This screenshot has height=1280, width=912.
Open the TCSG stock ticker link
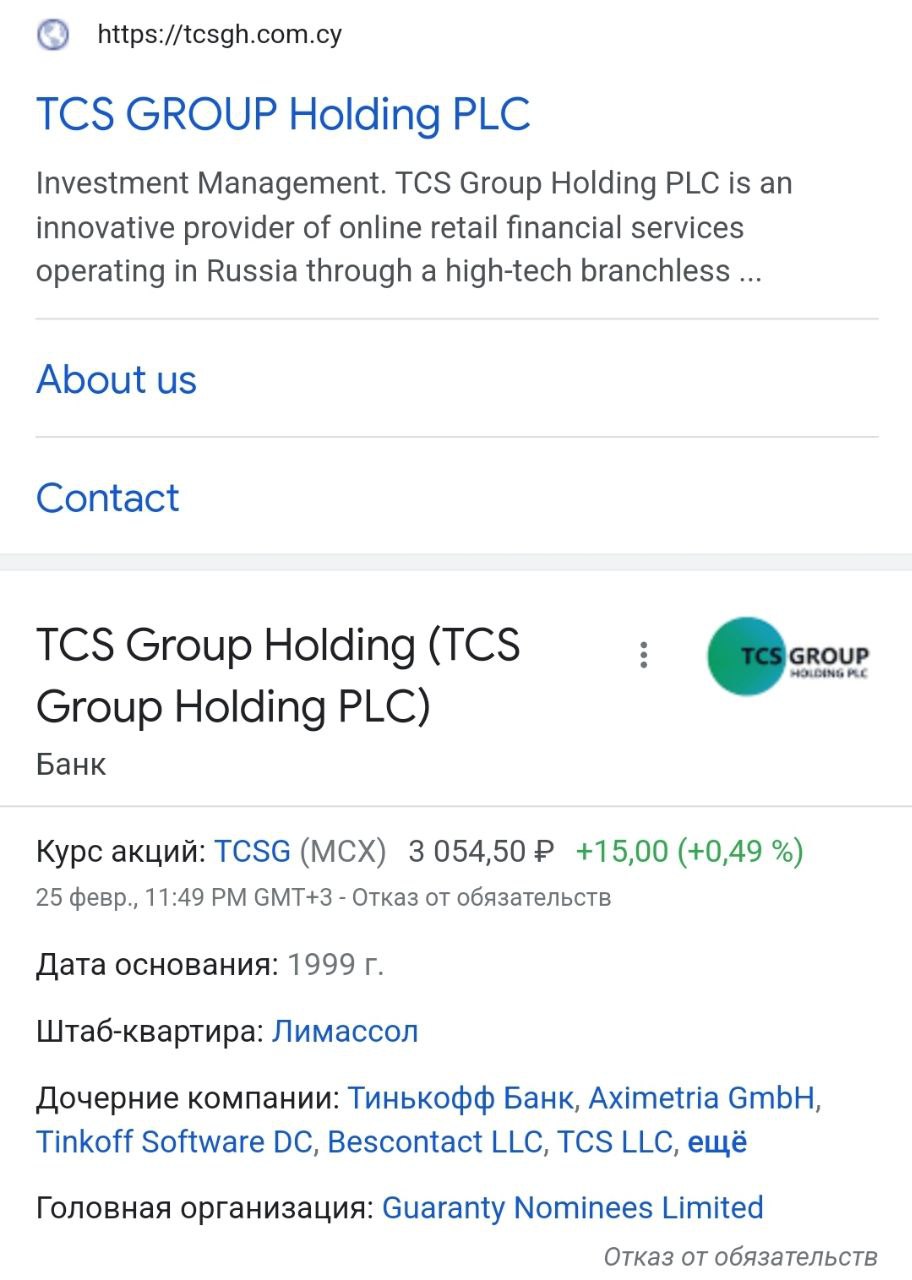click(x=253, y=852)
